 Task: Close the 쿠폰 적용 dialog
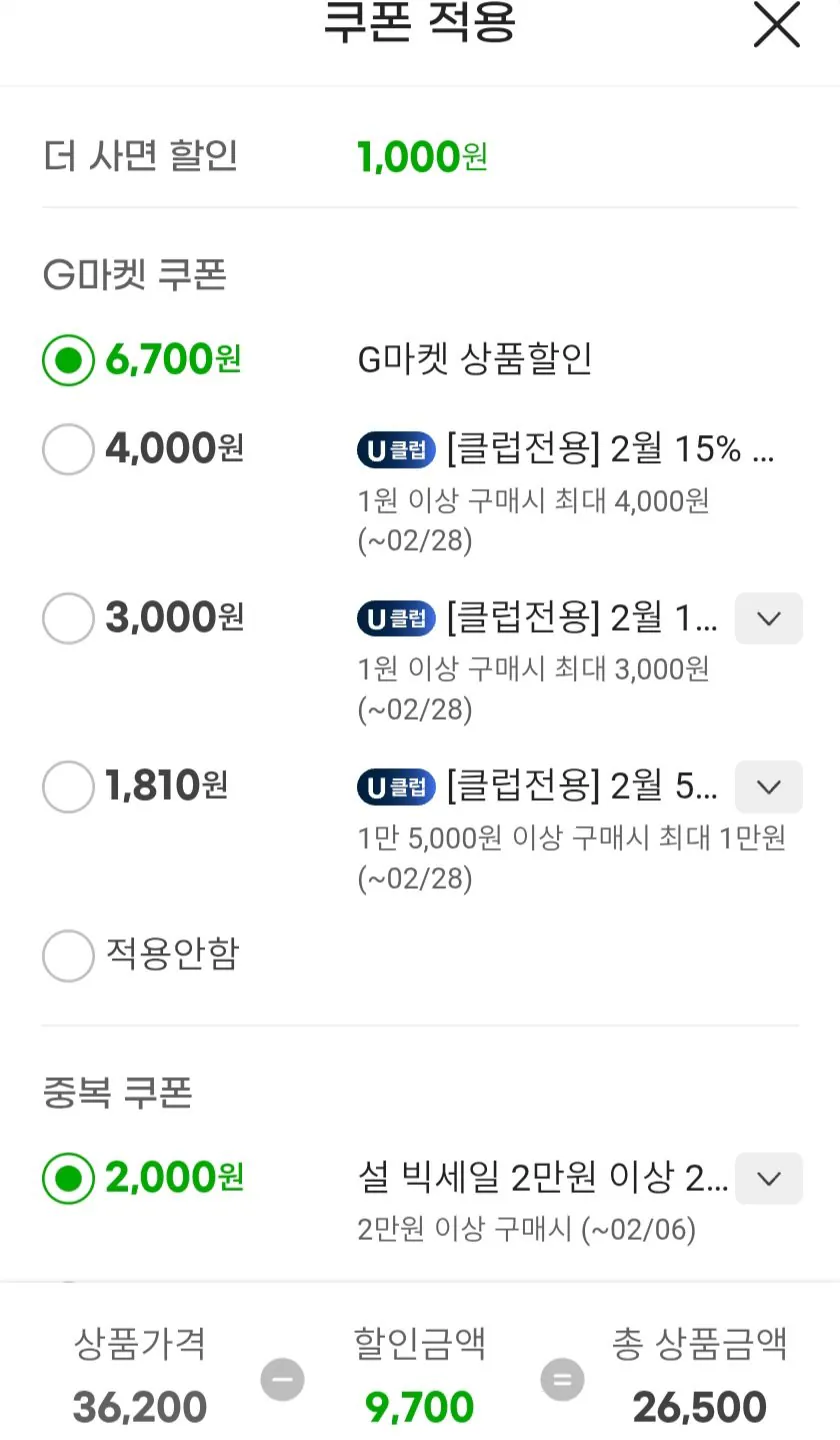(x=776, y=25)
